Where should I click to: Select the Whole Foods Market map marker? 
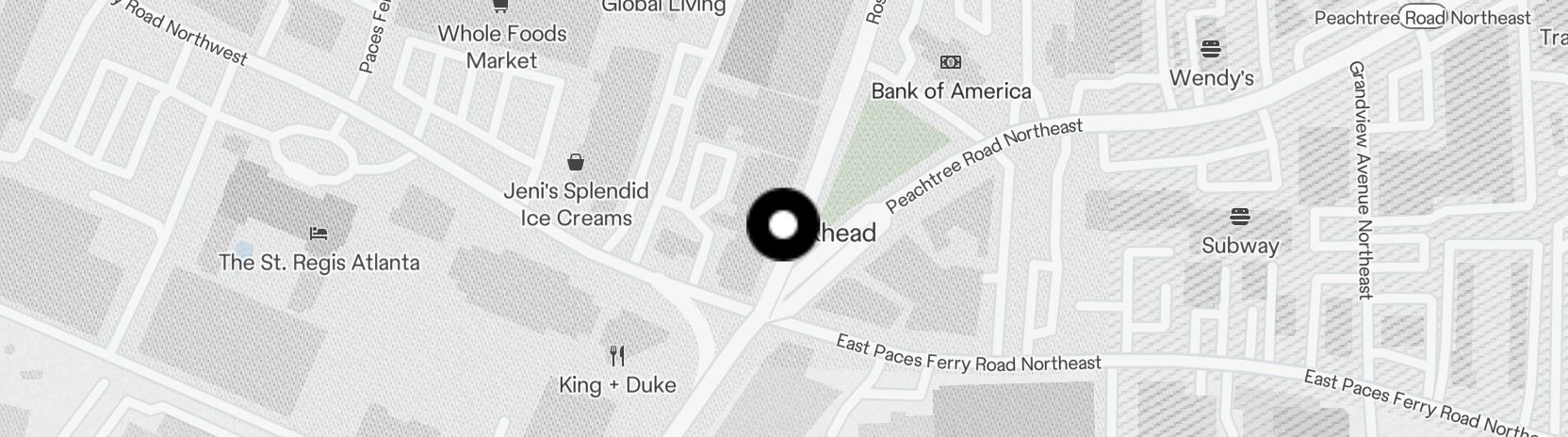click(501, 8)
